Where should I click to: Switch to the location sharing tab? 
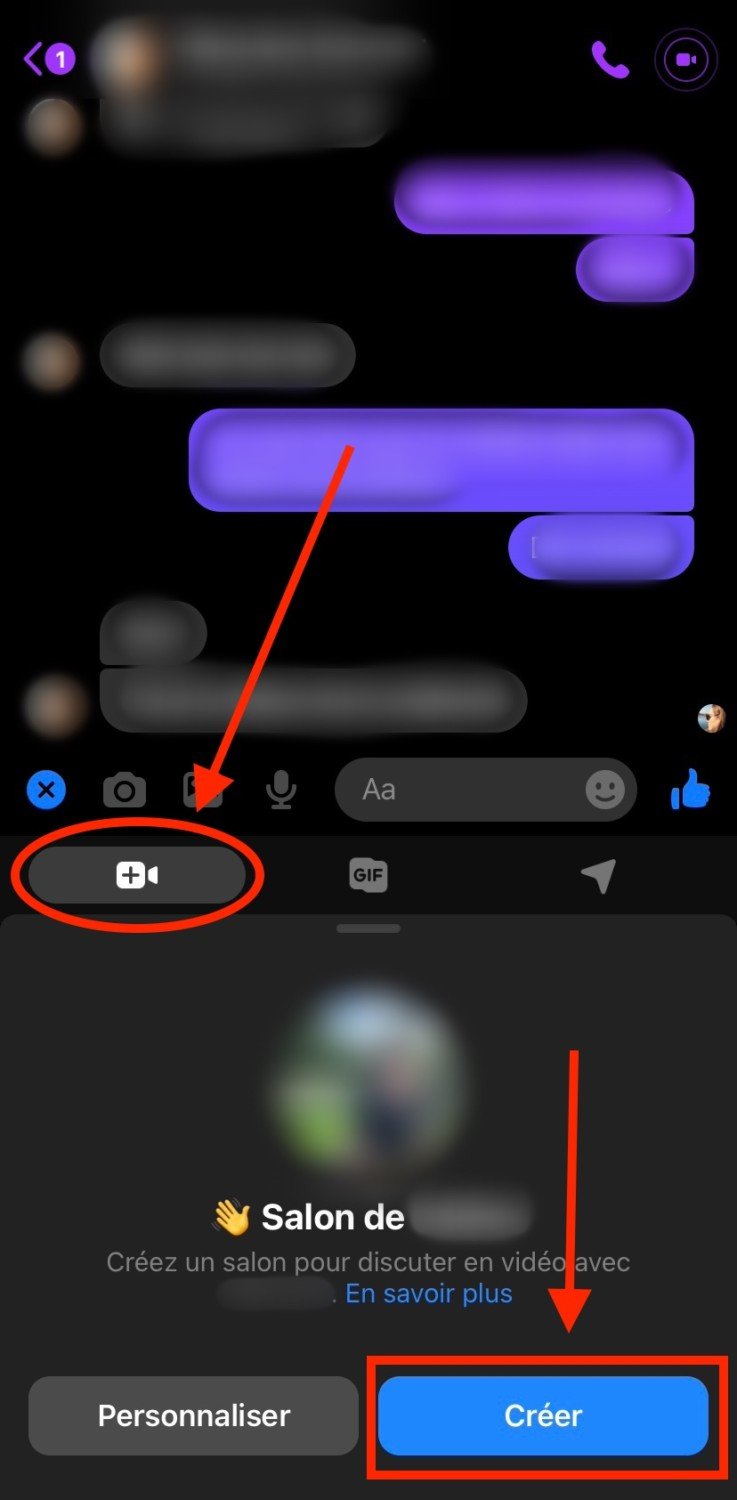(x=598, y=876)
